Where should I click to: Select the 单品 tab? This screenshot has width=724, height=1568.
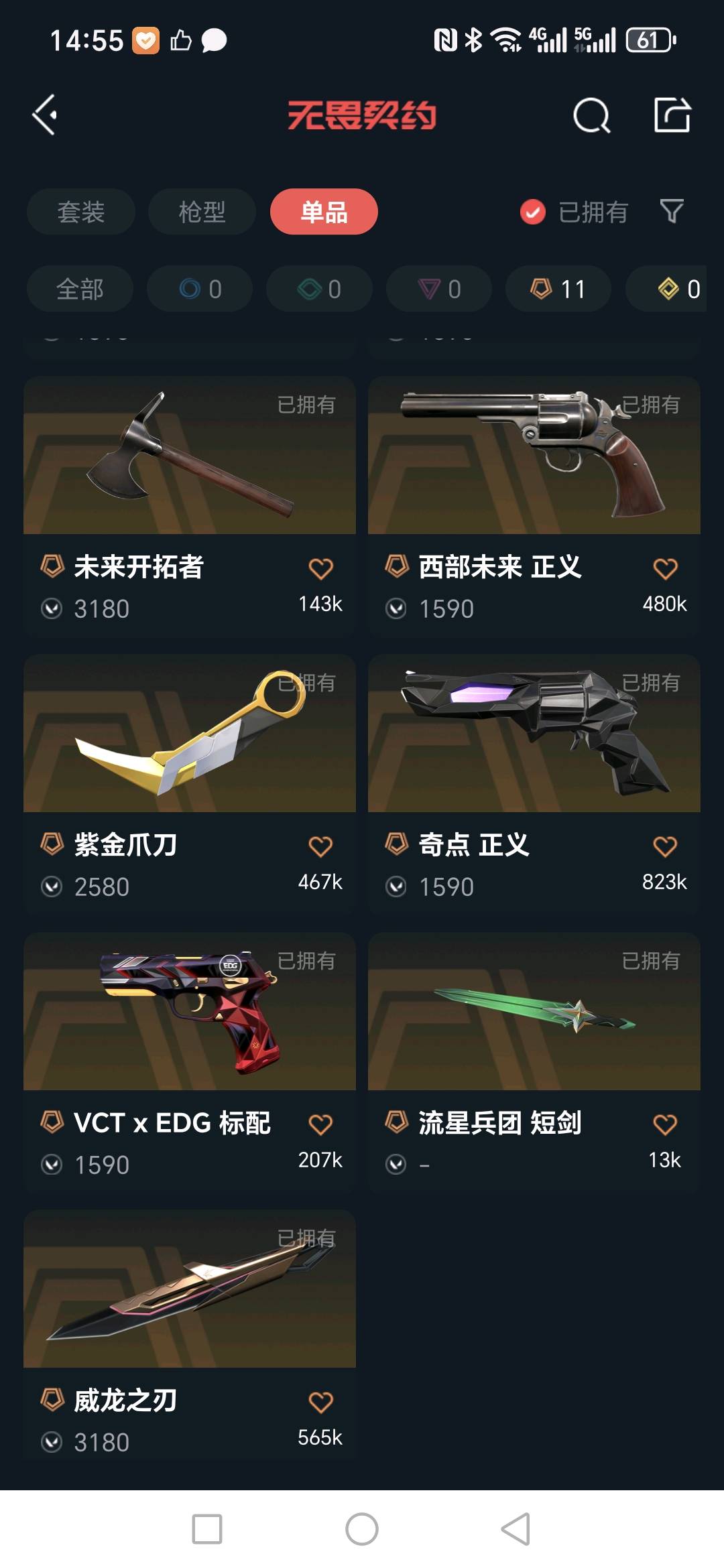pos(324,212)
